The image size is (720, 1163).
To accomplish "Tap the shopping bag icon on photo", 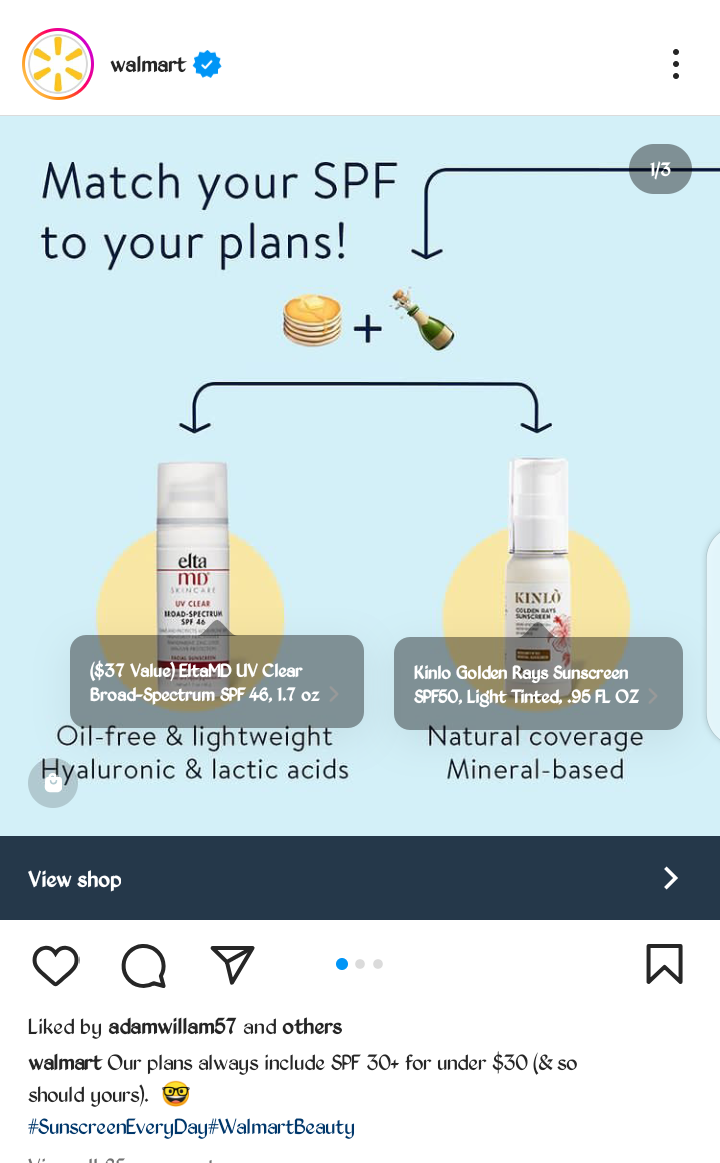I will pos(53,782).
